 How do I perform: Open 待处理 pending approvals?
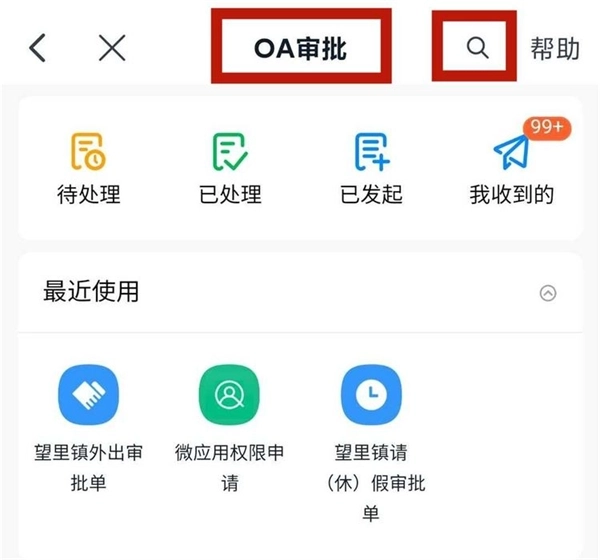[x=88, y=168]
